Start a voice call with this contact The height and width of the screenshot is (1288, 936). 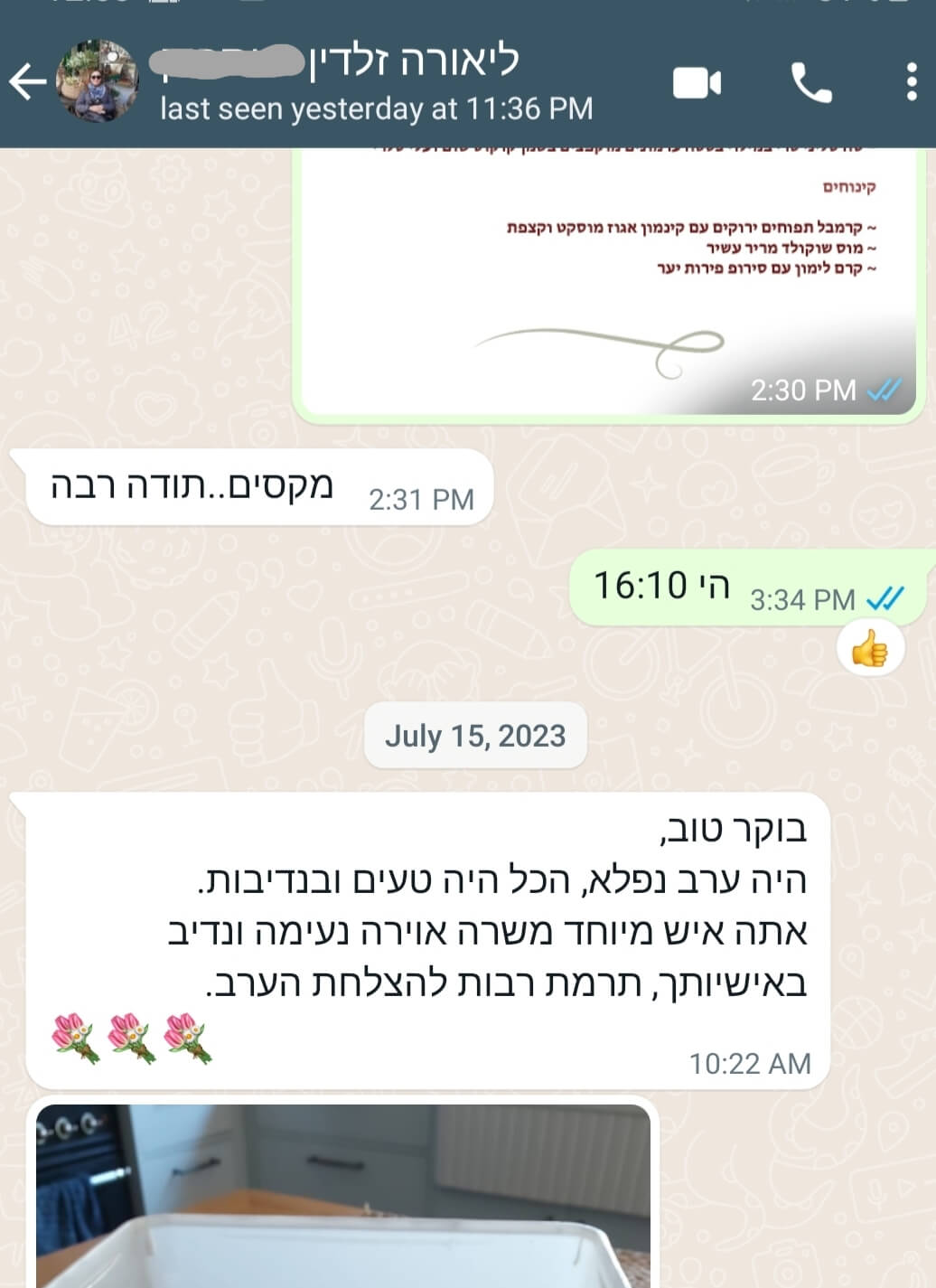tap(810, 83)
